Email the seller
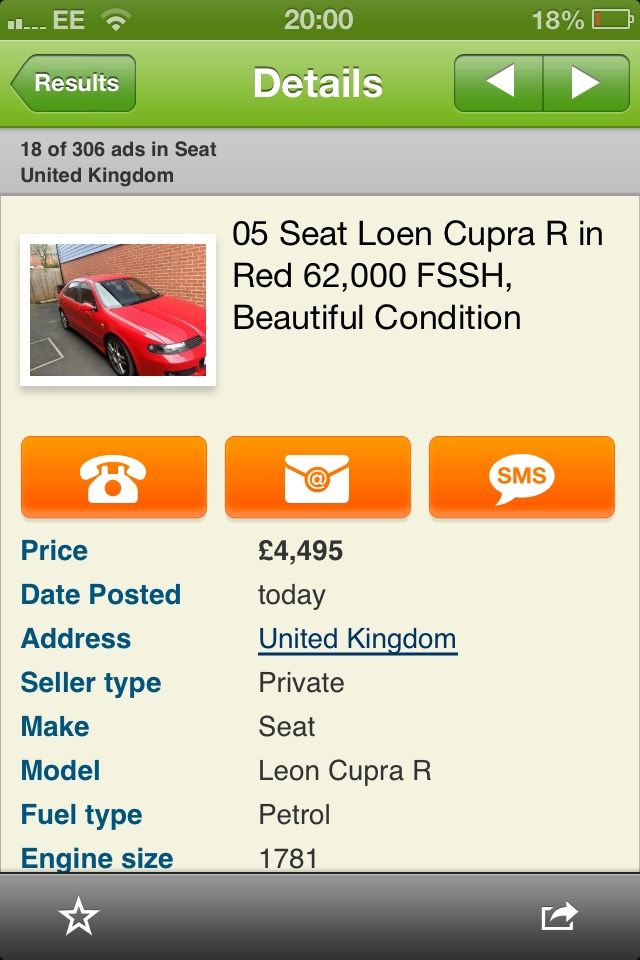Image resolution: width=640 pixels, height=960 pixels. pyautogui.click(x=317, y=477)
